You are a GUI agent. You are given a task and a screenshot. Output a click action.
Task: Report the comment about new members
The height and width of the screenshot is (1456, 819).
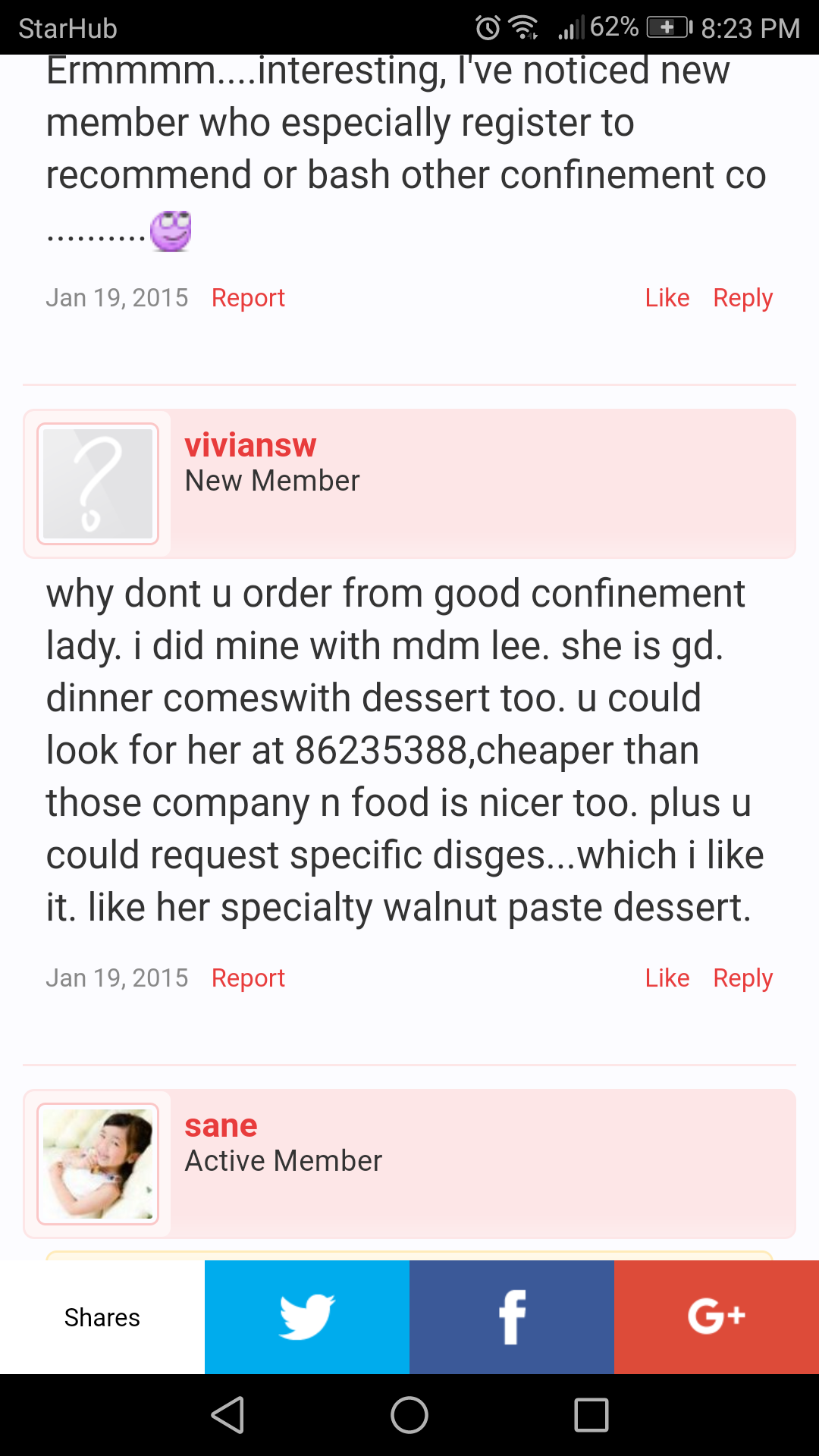[248, 298]
